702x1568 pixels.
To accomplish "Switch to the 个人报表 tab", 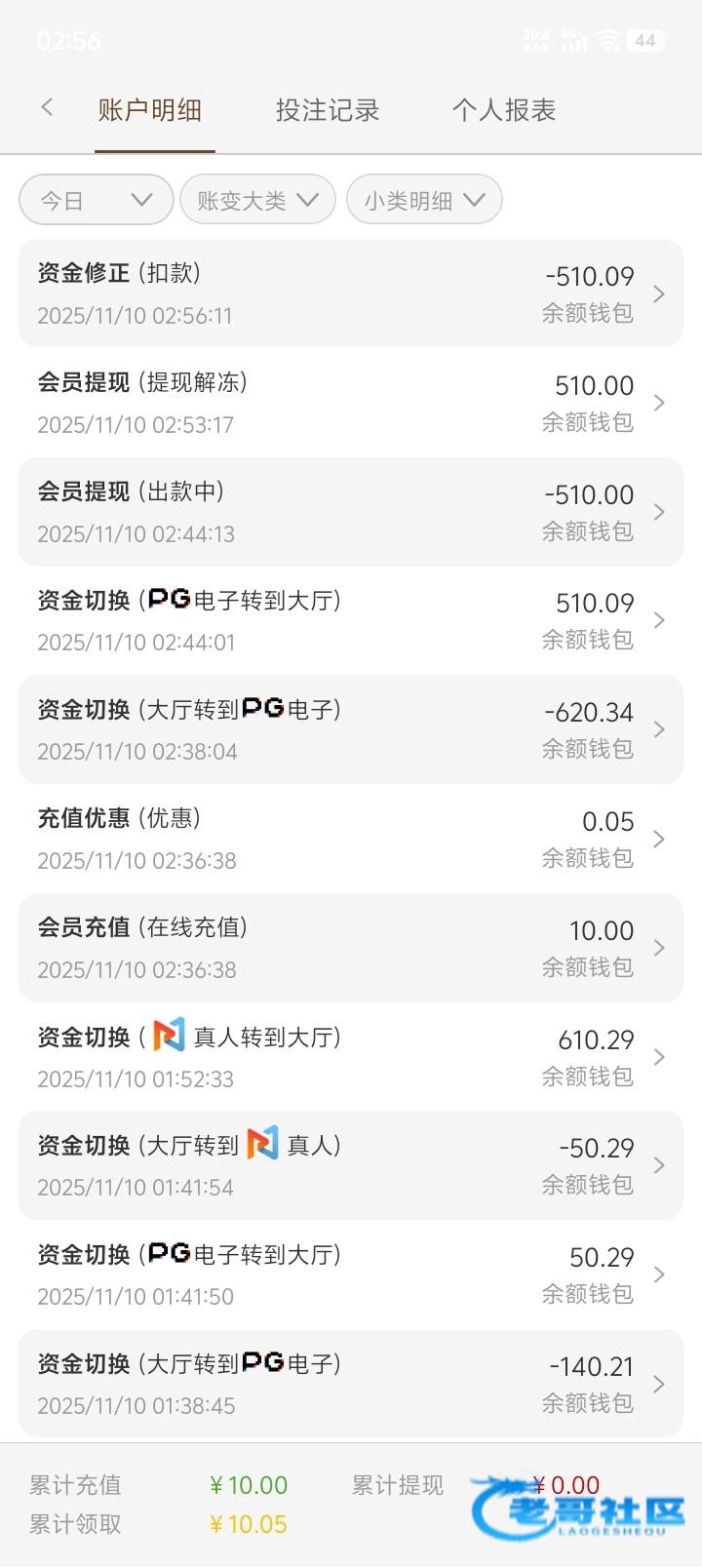I will pyautogui.click(x=503, y=110).
